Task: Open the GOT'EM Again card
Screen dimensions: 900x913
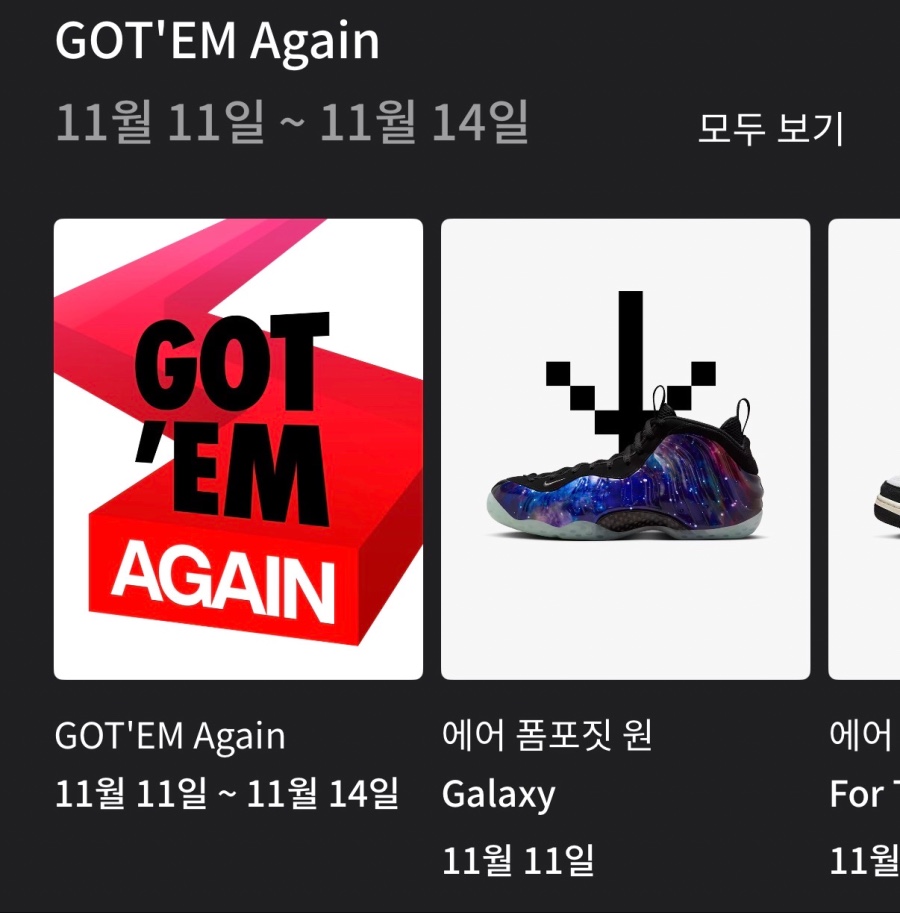Action: [x=238, y=449]
